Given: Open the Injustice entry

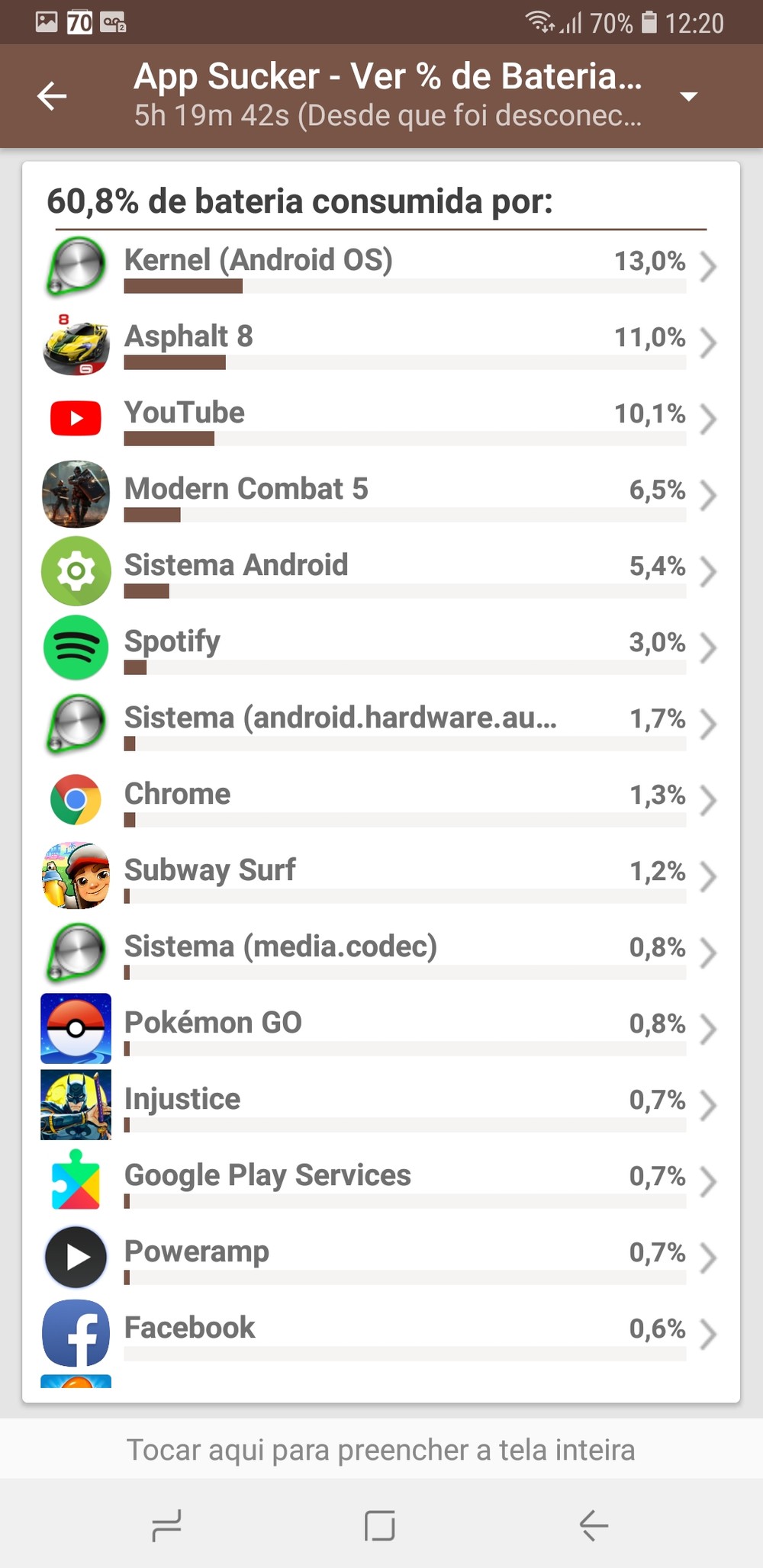Looking at the screenshot, I should 381,1106.
